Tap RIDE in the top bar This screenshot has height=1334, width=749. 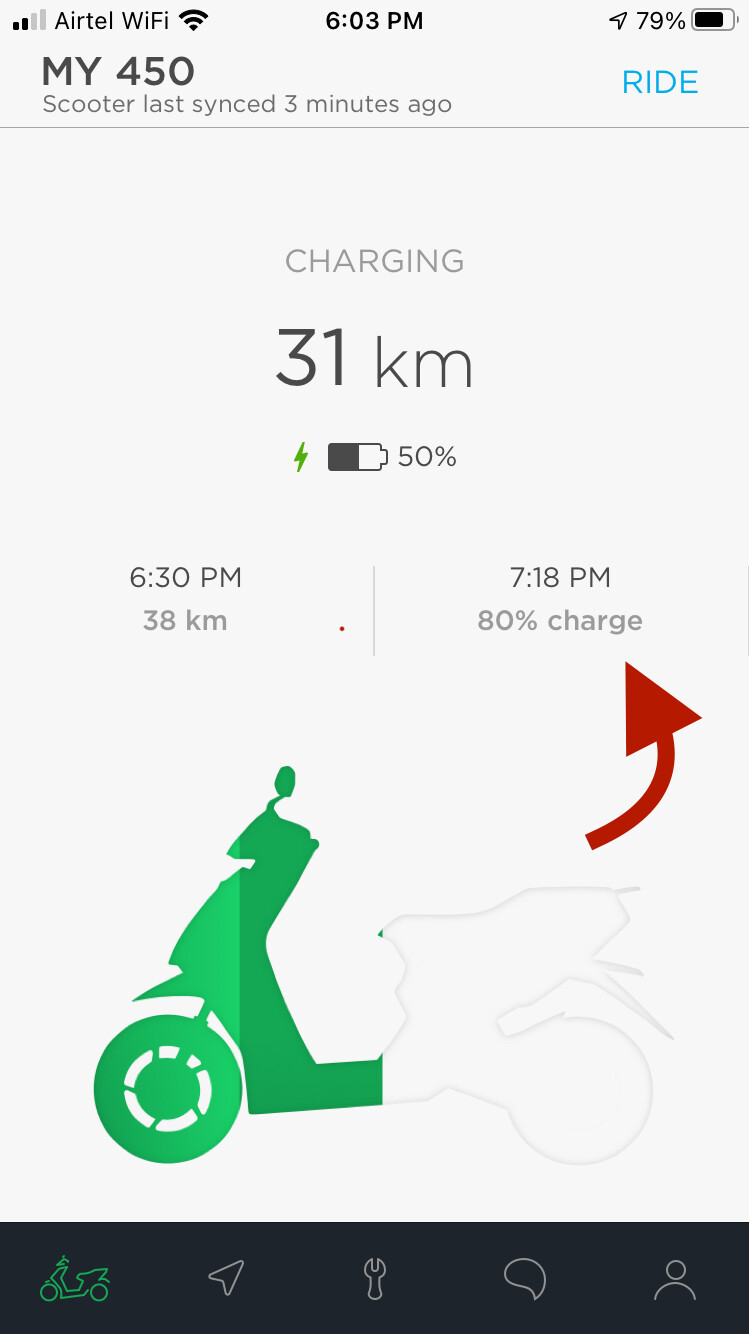point(660,82)
